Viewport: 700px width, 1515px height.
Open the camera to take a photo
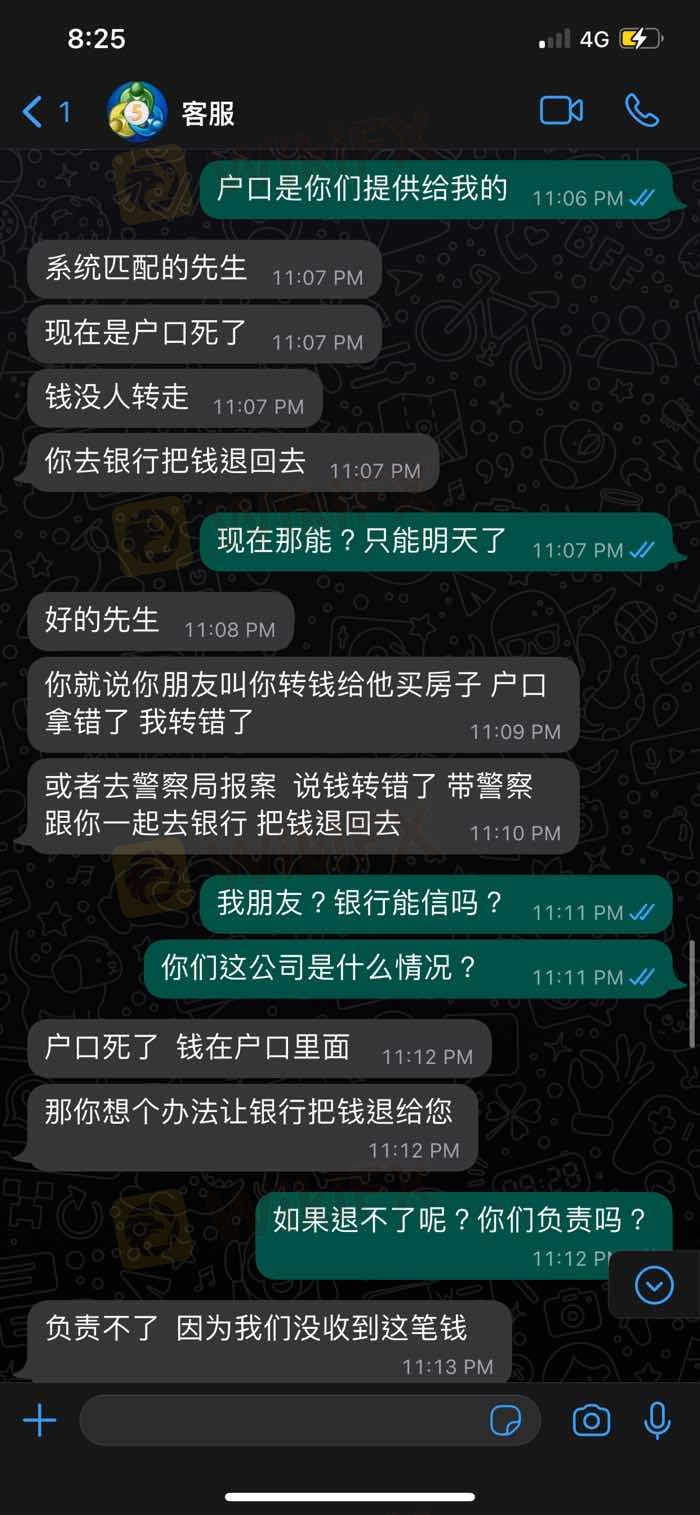(591, 1420)
